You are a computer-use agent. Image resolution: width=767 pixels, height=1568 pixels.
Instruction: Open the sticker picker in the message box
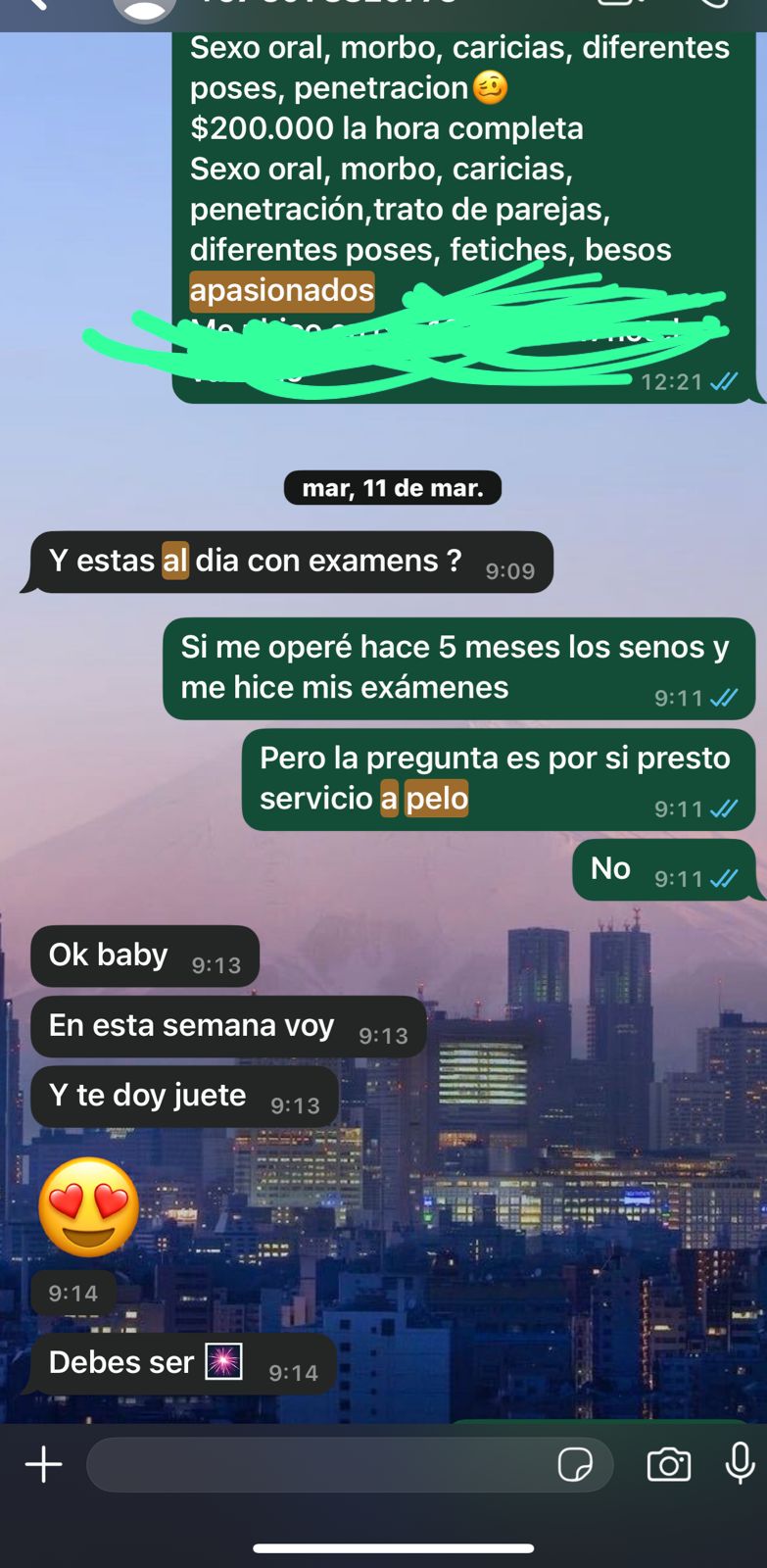(574, 1465)
